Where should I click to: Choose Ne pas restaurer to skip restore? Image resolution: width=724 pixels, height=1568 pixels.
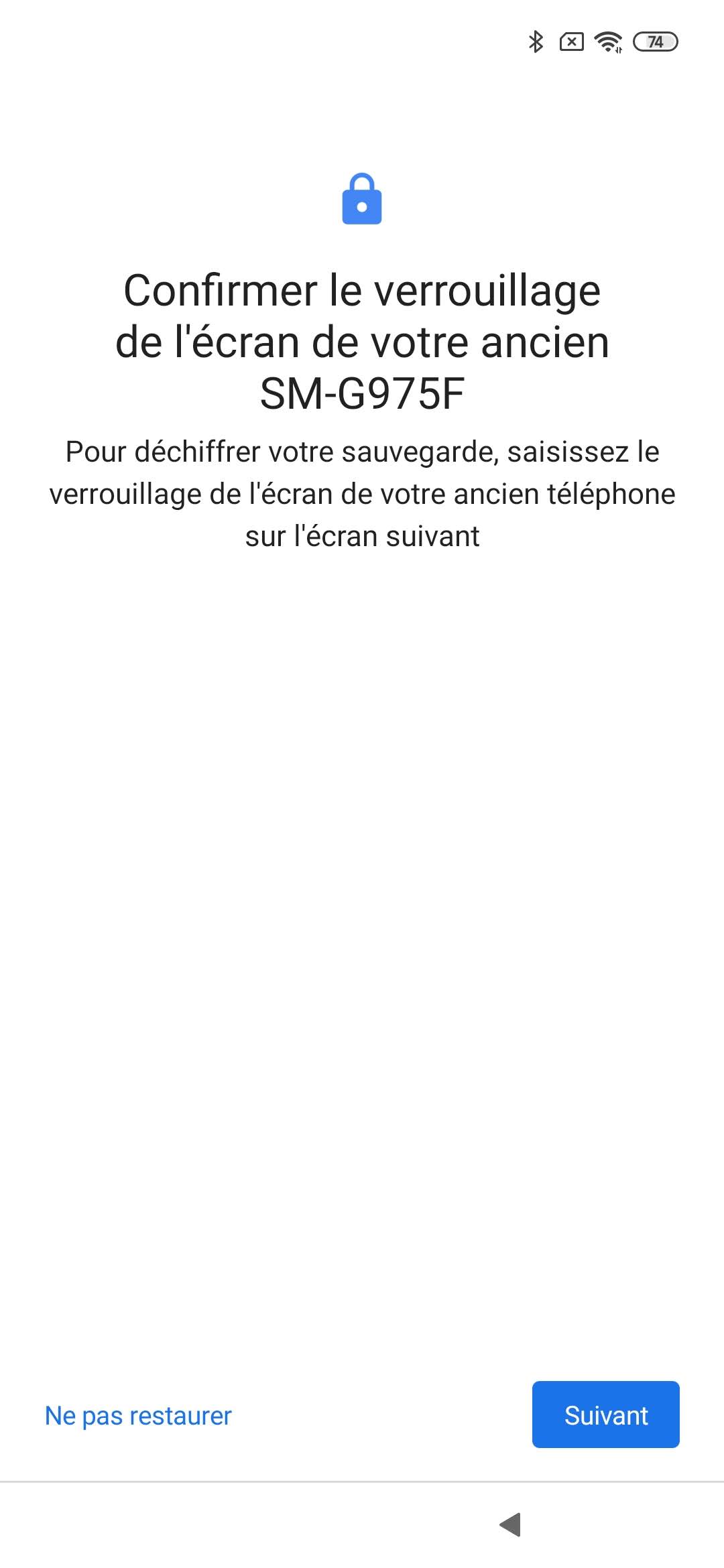point(138,1416)
